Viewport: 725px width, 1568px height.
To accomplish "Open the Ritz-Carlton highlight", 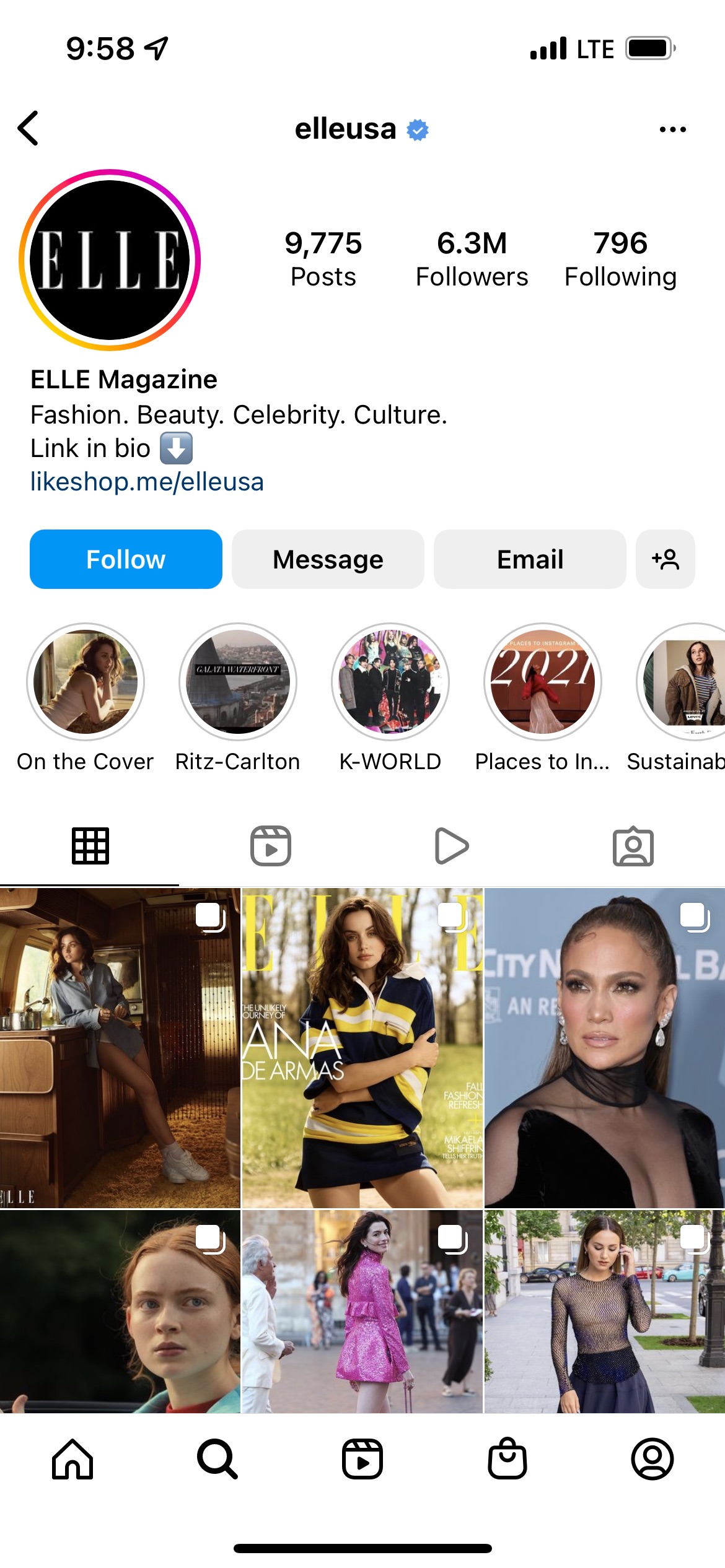I will [x=238, y=682].
